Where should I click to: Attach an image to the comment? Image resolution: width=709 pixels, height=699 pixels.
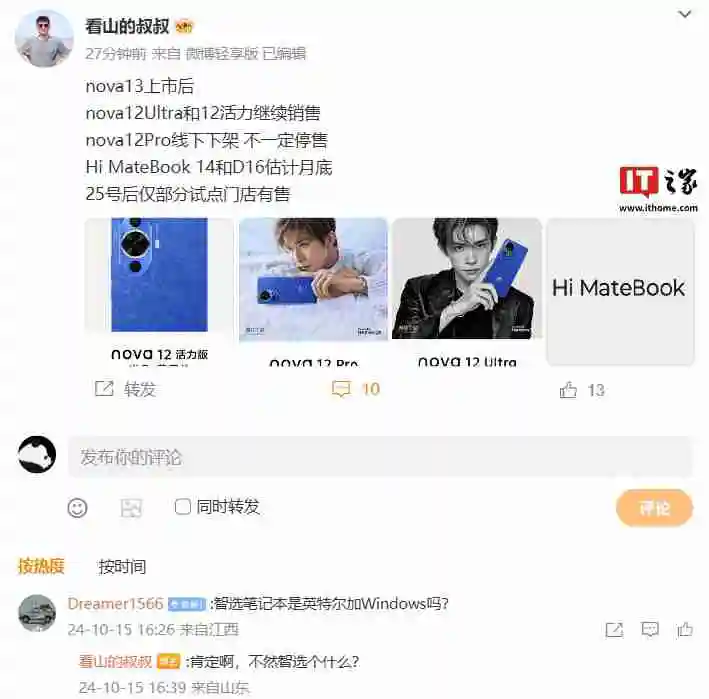(131, 507)
